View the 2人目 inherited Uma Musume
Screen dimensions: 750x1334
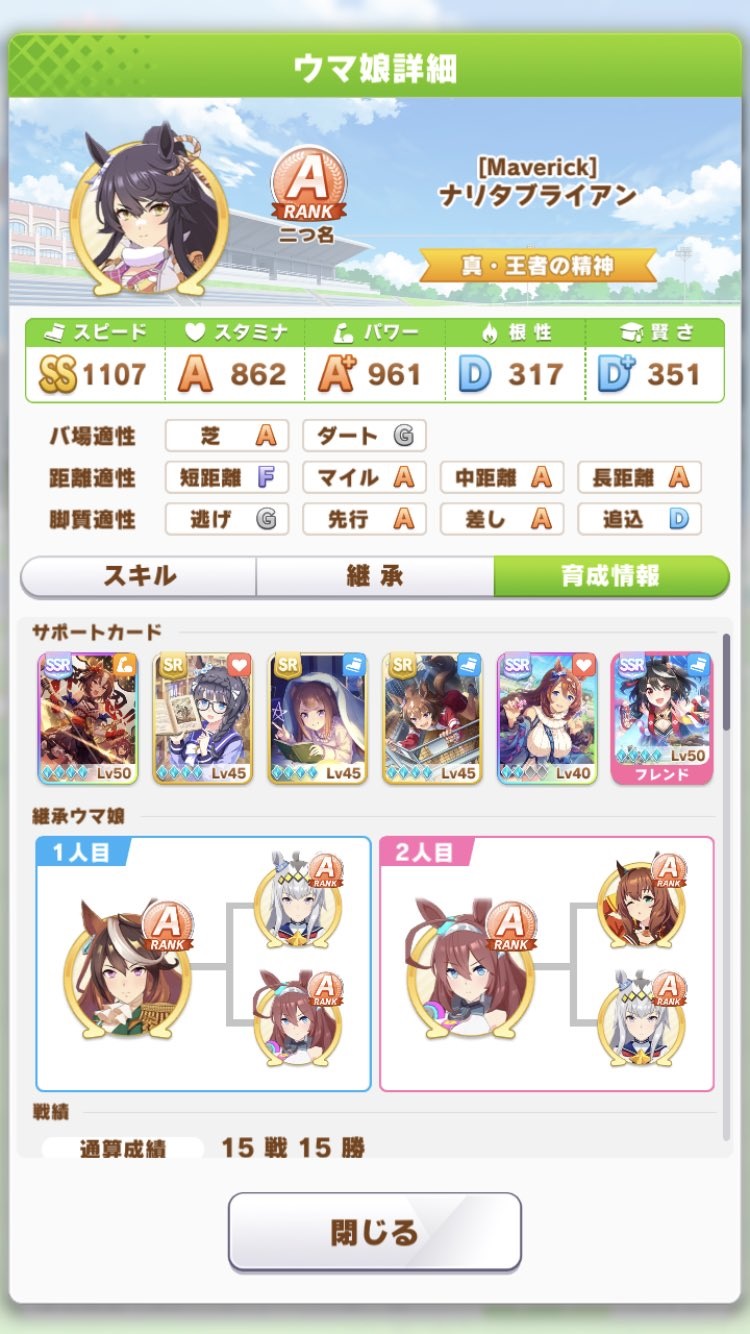[468, 970]
